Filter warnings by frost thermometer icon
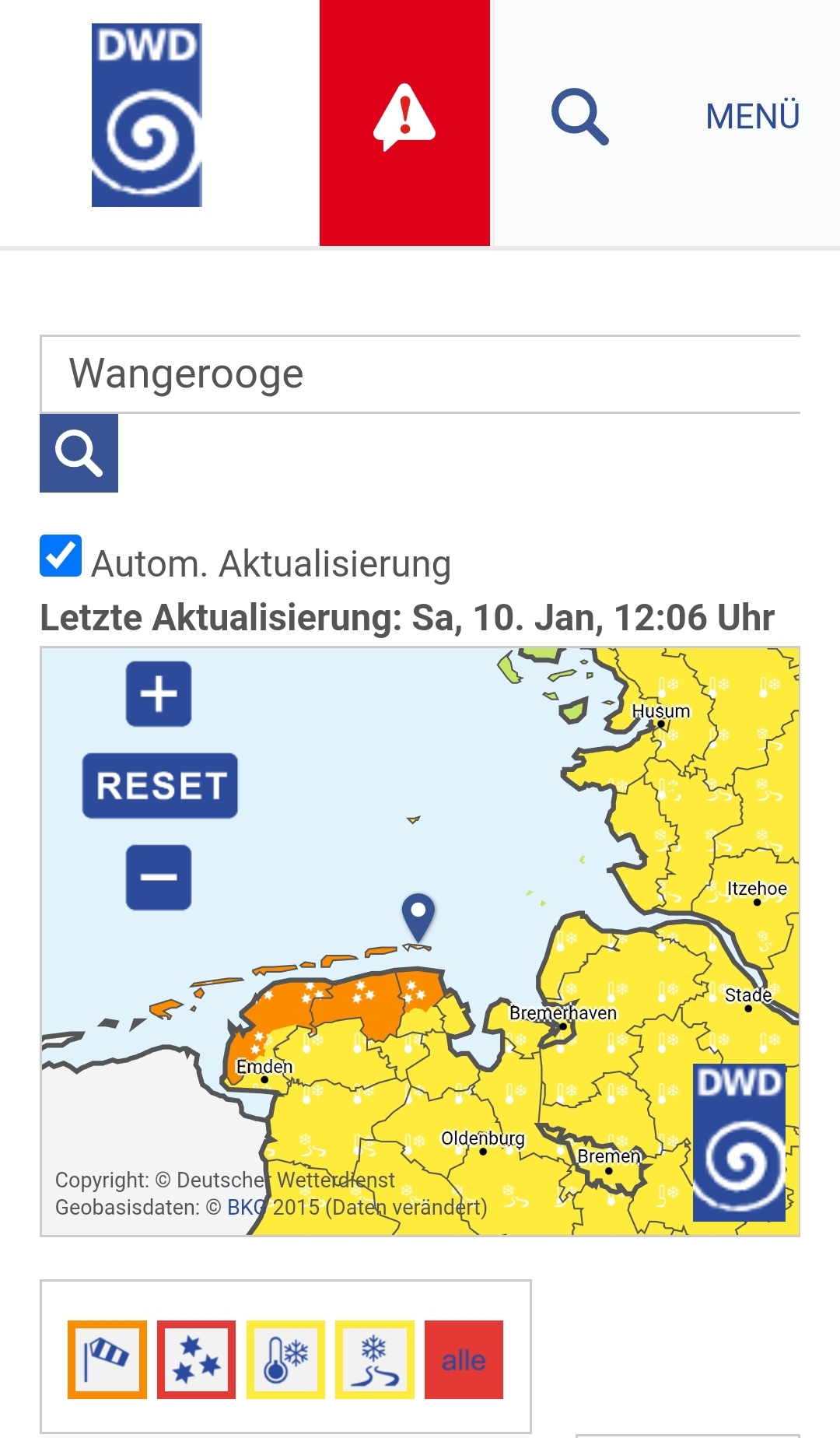840x1438 pixels. pyautogui.click(x=285, y=1359)
